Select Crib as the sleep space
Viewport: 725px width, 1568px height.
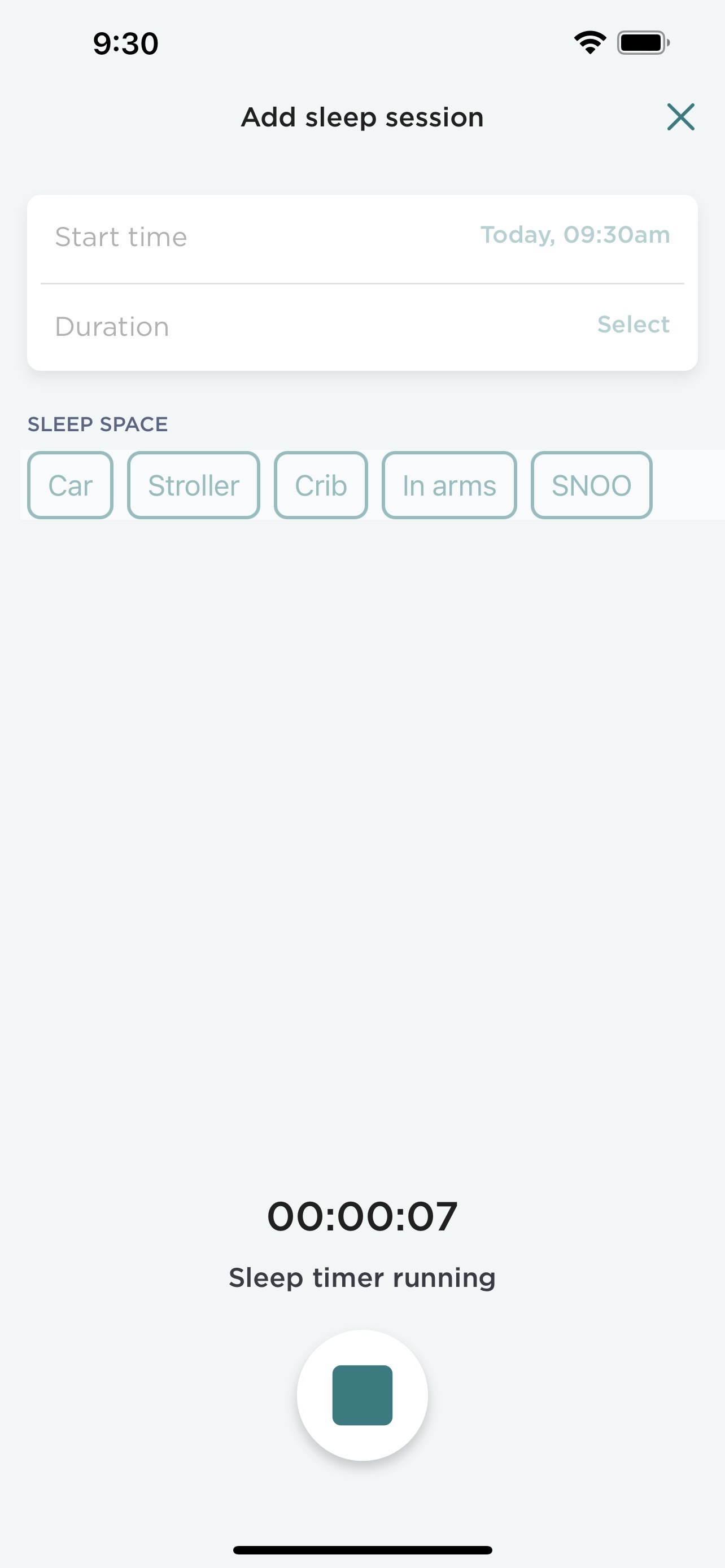point(321,485)
